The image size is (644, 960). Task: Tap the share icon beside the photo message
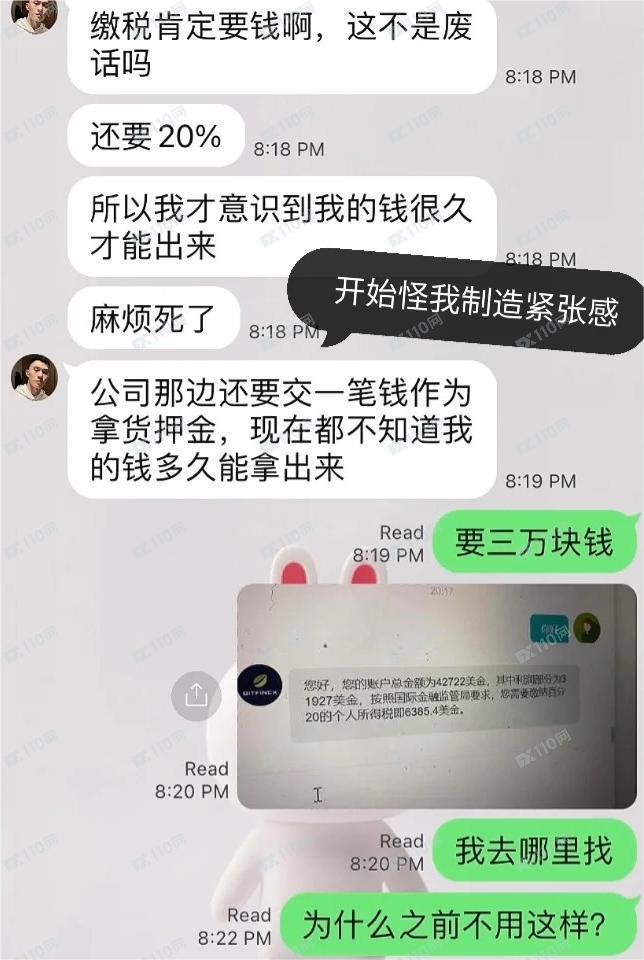tap(196, 696)
